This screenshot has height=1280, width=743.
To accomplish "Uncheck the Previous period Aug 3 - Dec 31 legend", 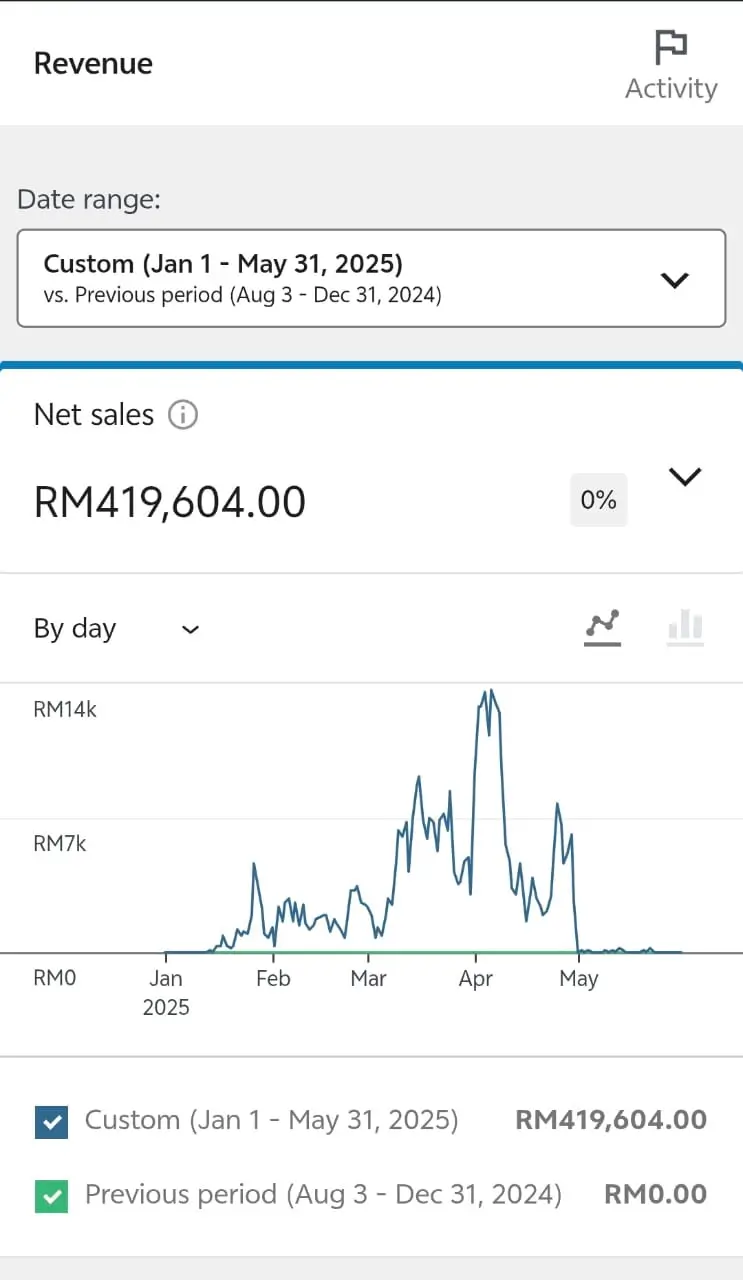I will (51, 1195).
